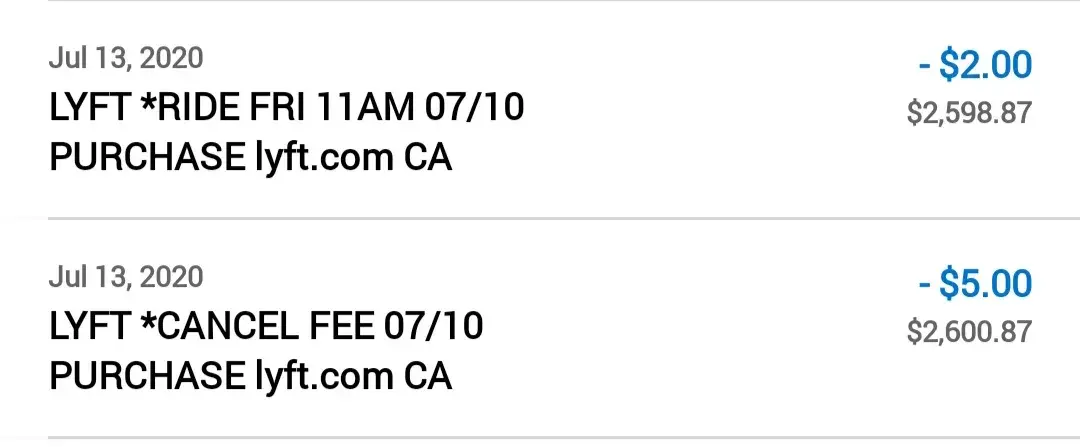Open the LYFT *RIDE FRI 11AM transaction

(x=286, y=108)
